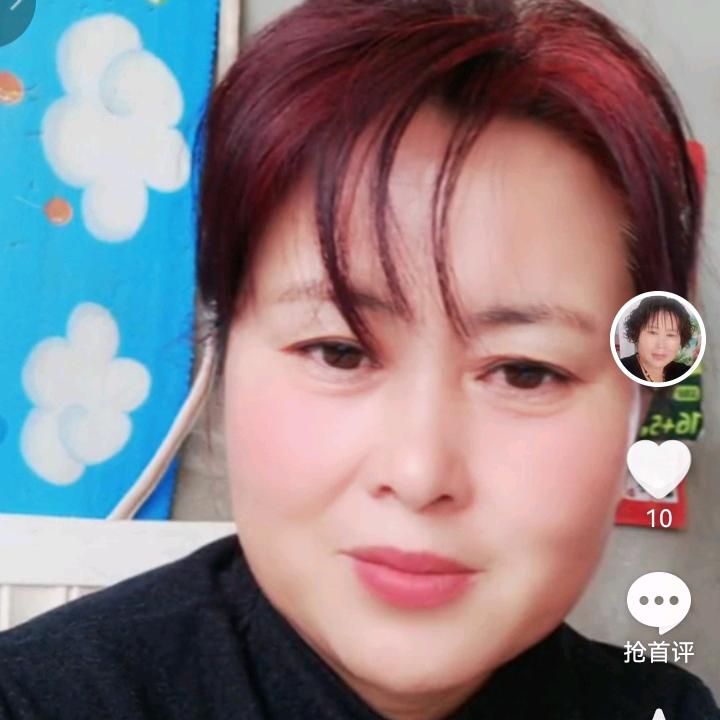Image resolution: width=720 pixels, height=720 pixels.
Task: Open comments via 抢首评 bubble
Action: (x=658, y=604)
